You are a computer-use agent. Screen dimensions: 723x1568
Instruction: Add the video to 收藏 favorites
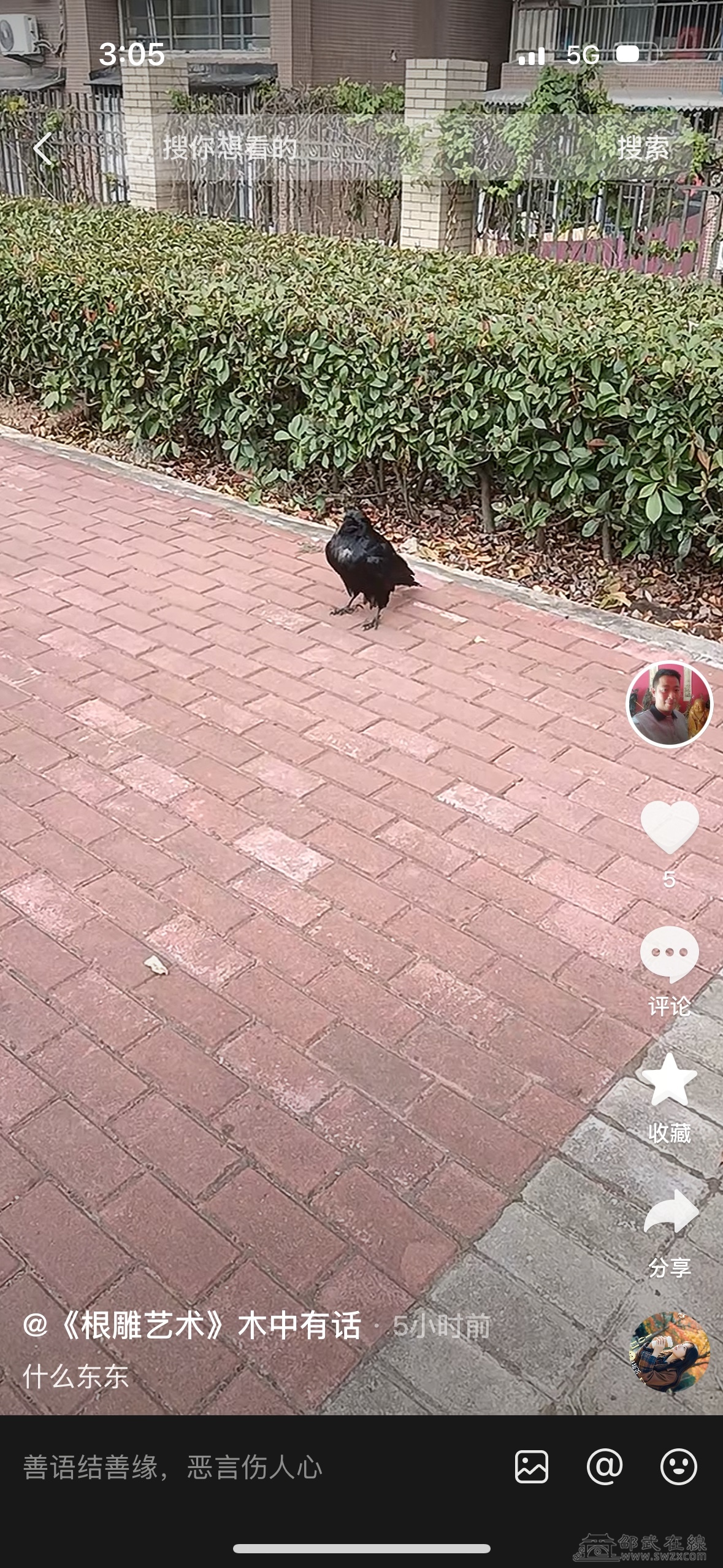coord(669,1081)
